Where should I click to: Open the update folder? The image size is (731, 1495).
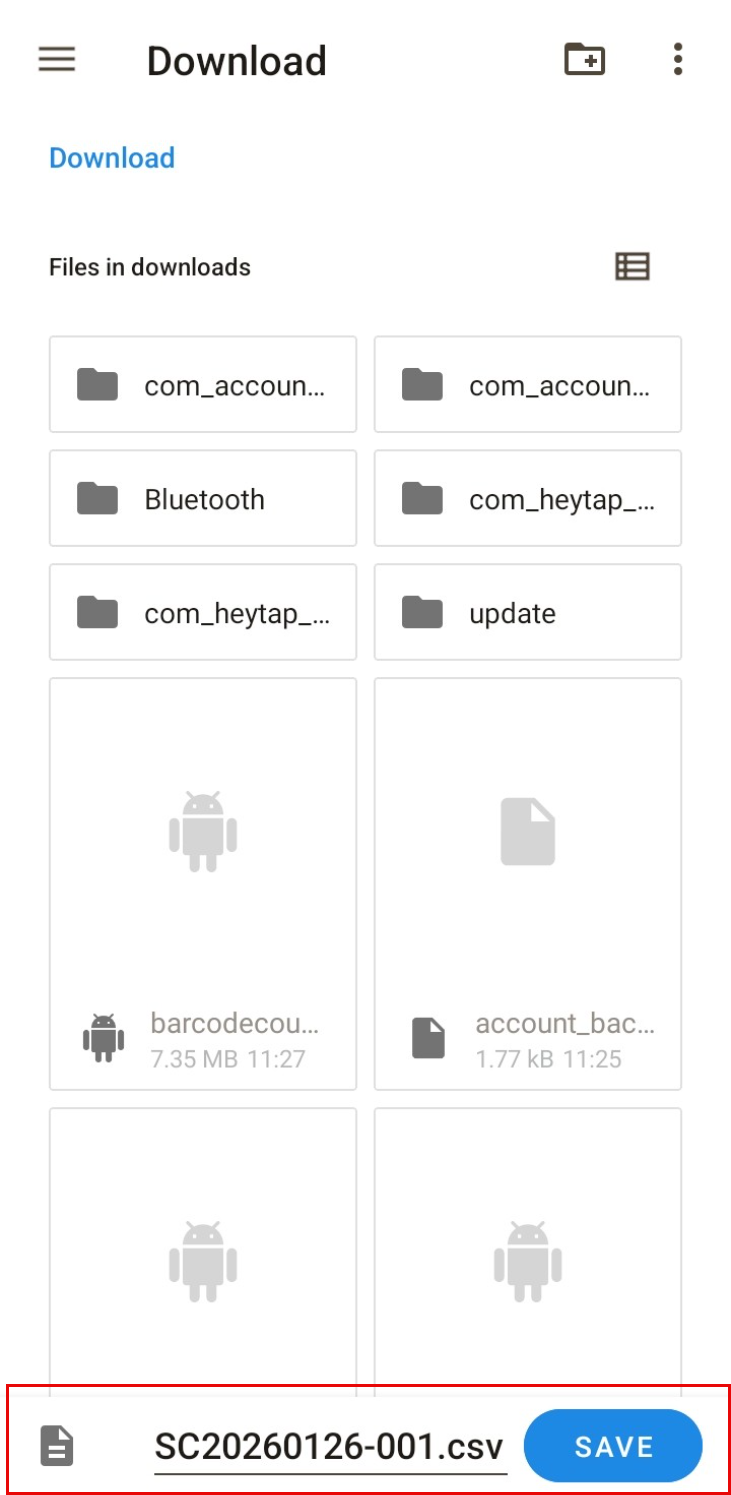pos(527,613)
